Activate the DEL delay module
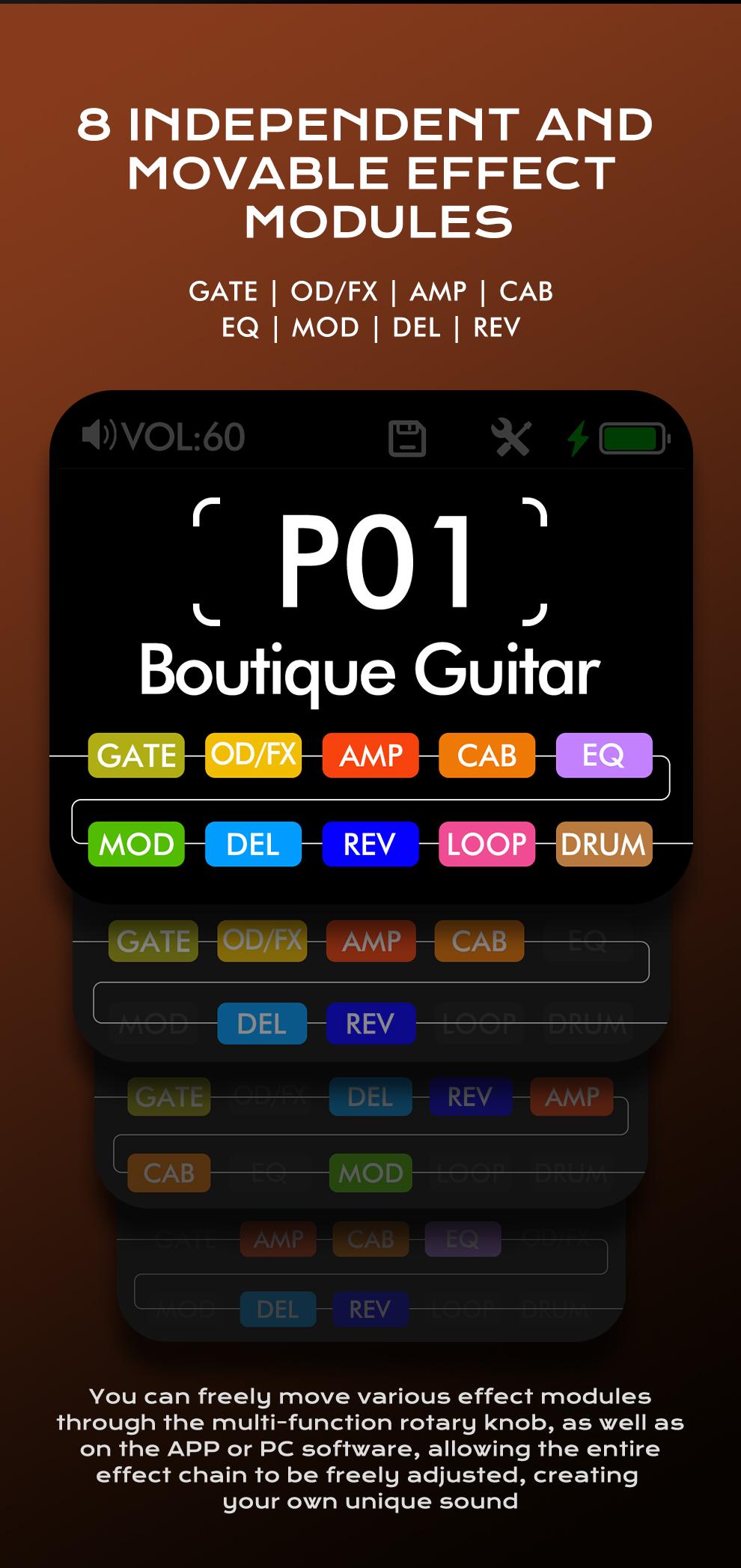741x1568 pixels. (x=253, y=845)
